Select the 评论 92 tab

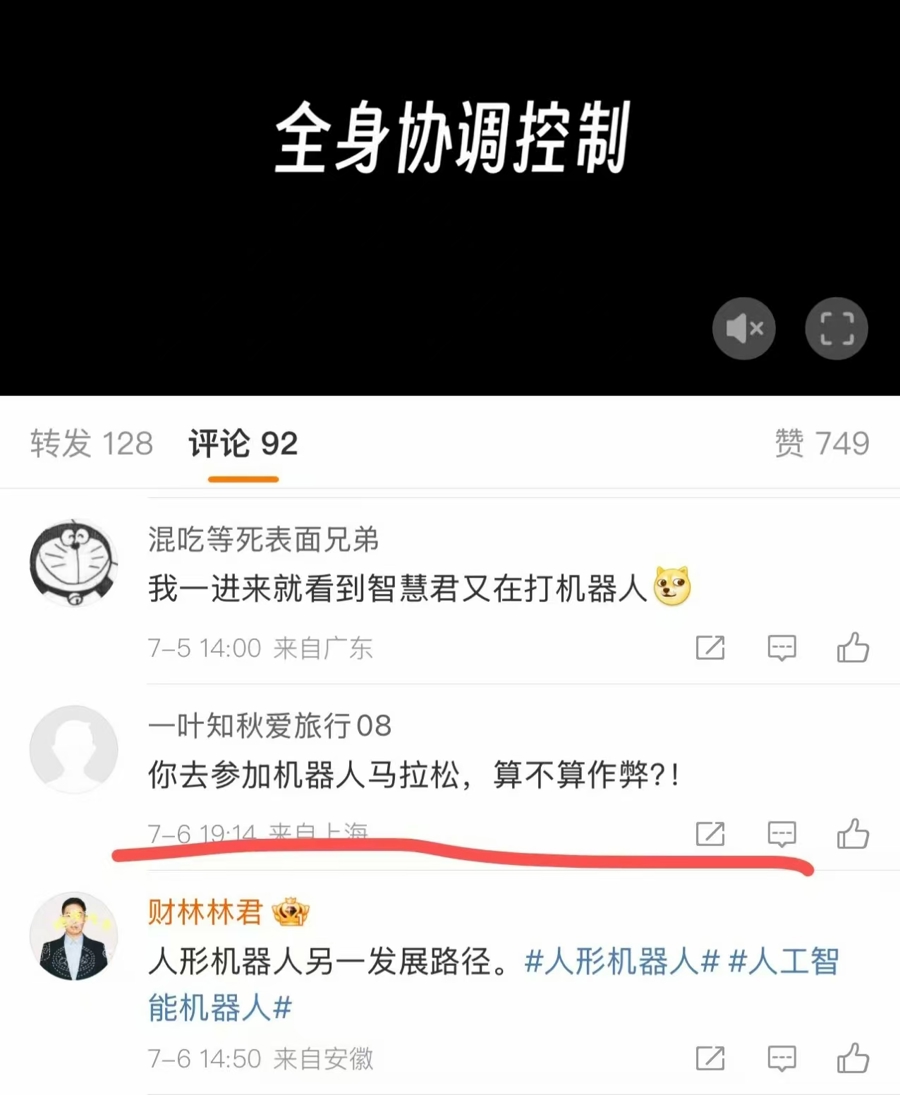click(x=243, y=443)
